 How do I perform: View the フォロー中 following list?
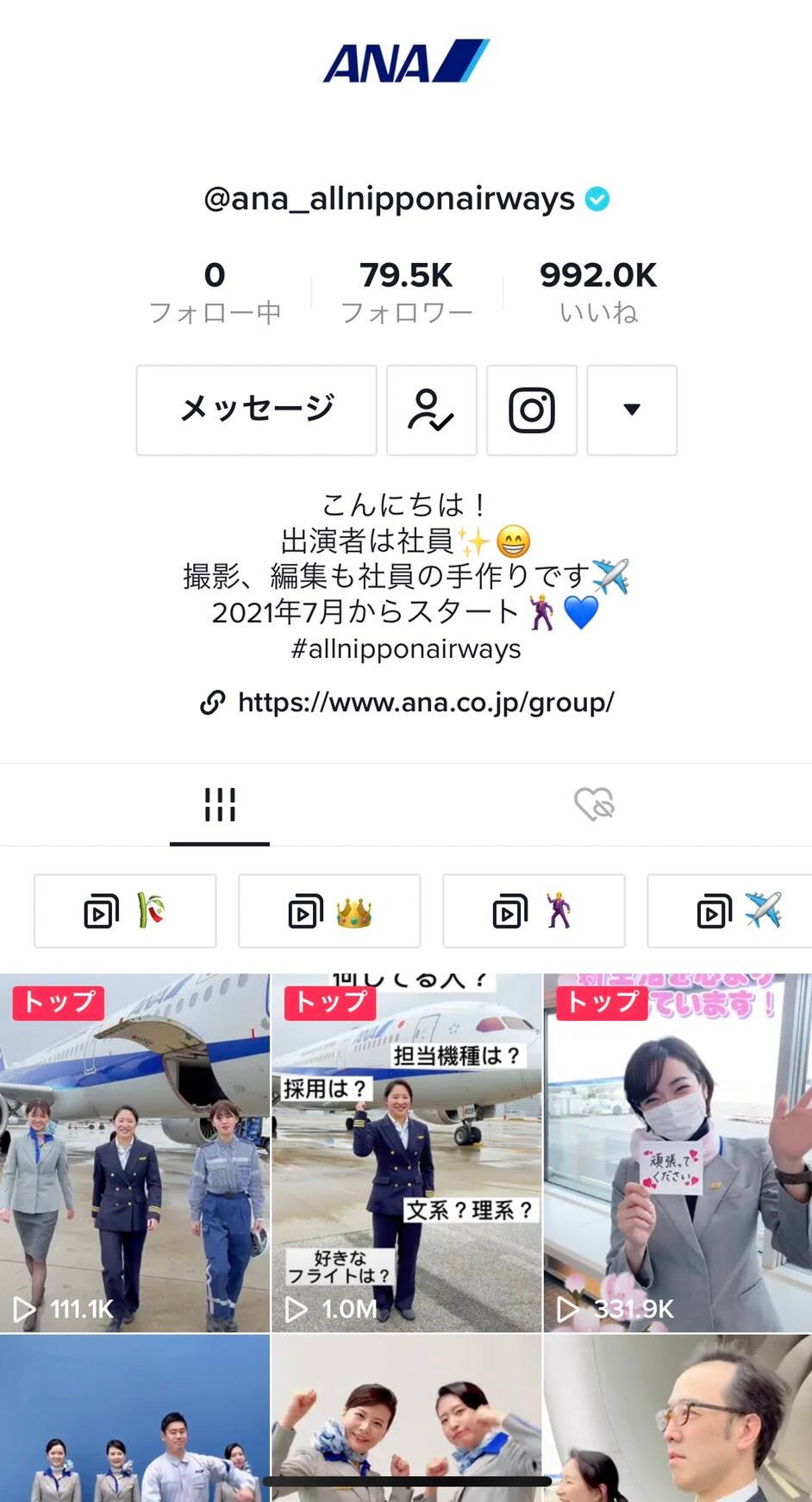(x=215, y=292)
